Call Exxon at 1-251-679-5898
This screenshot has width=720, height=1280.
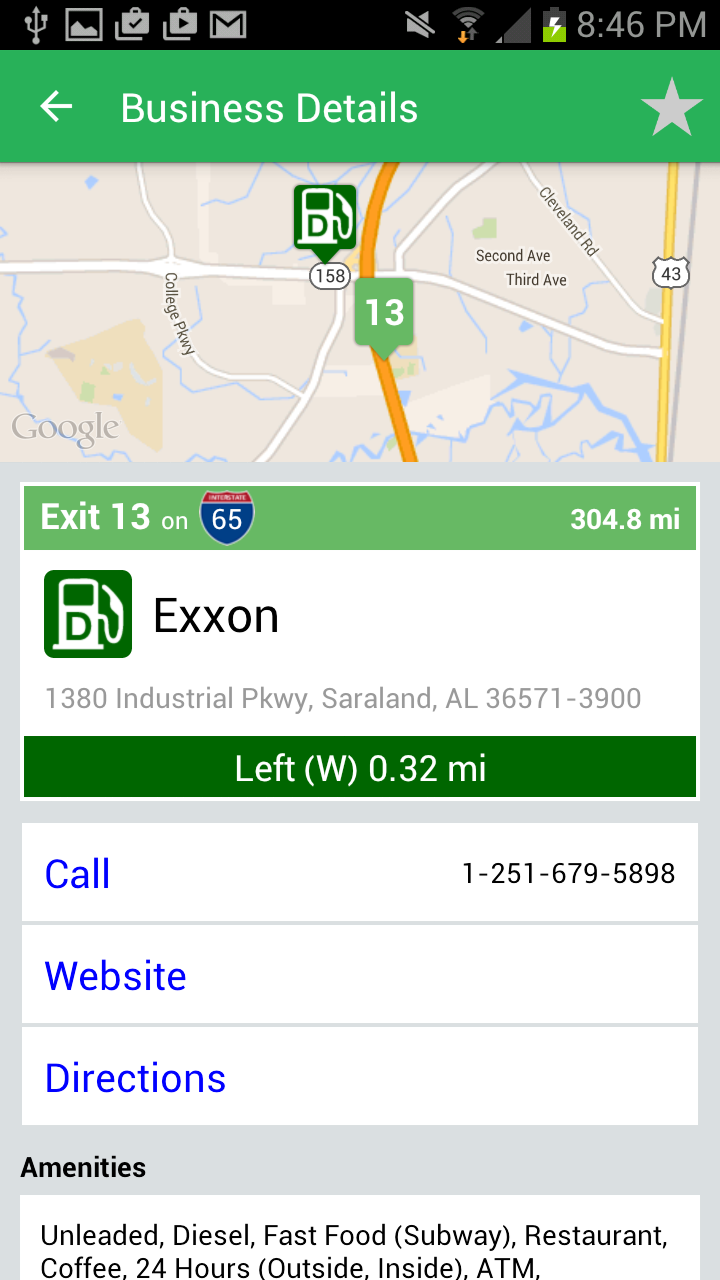(360, 873)
